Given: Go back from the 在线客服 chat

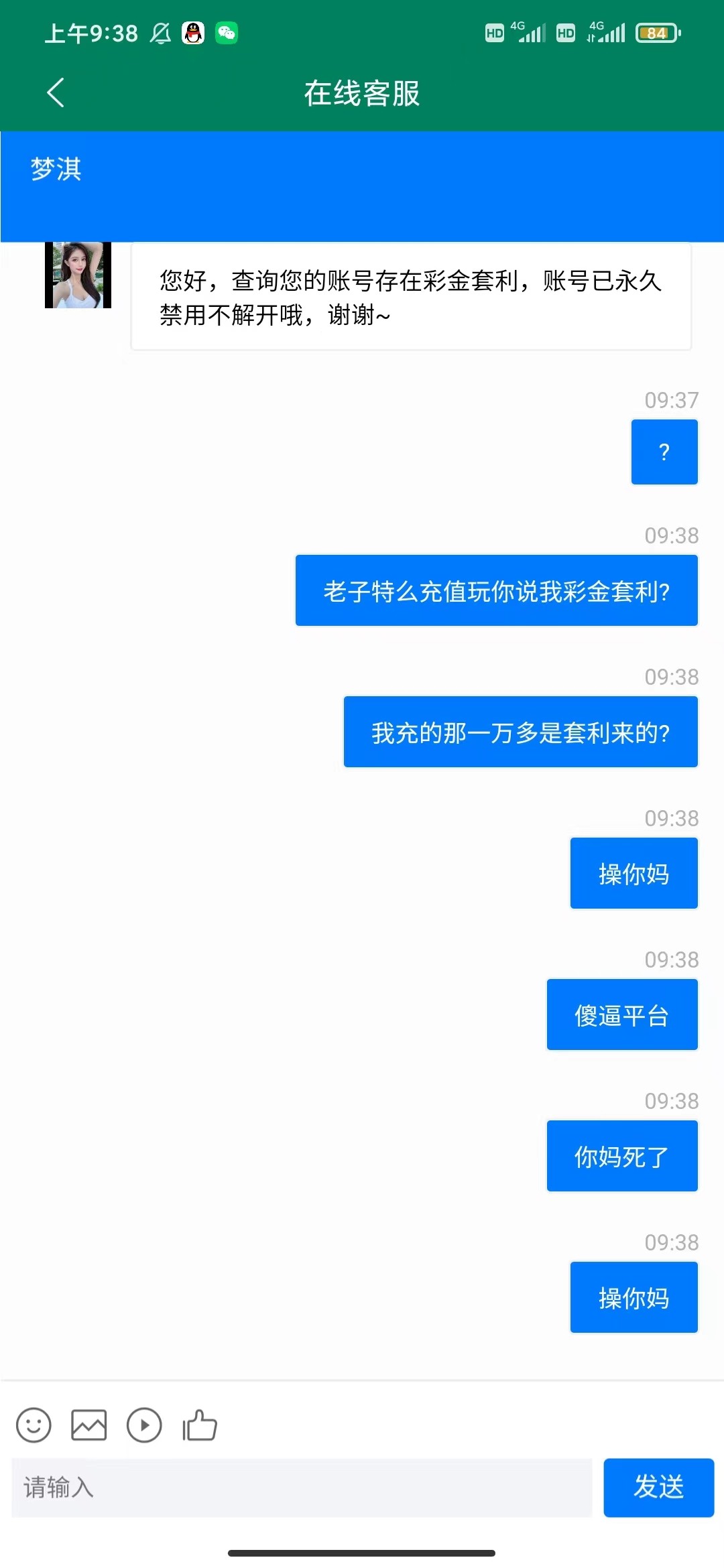Looking at the screenshot, I should coord(56,92).
